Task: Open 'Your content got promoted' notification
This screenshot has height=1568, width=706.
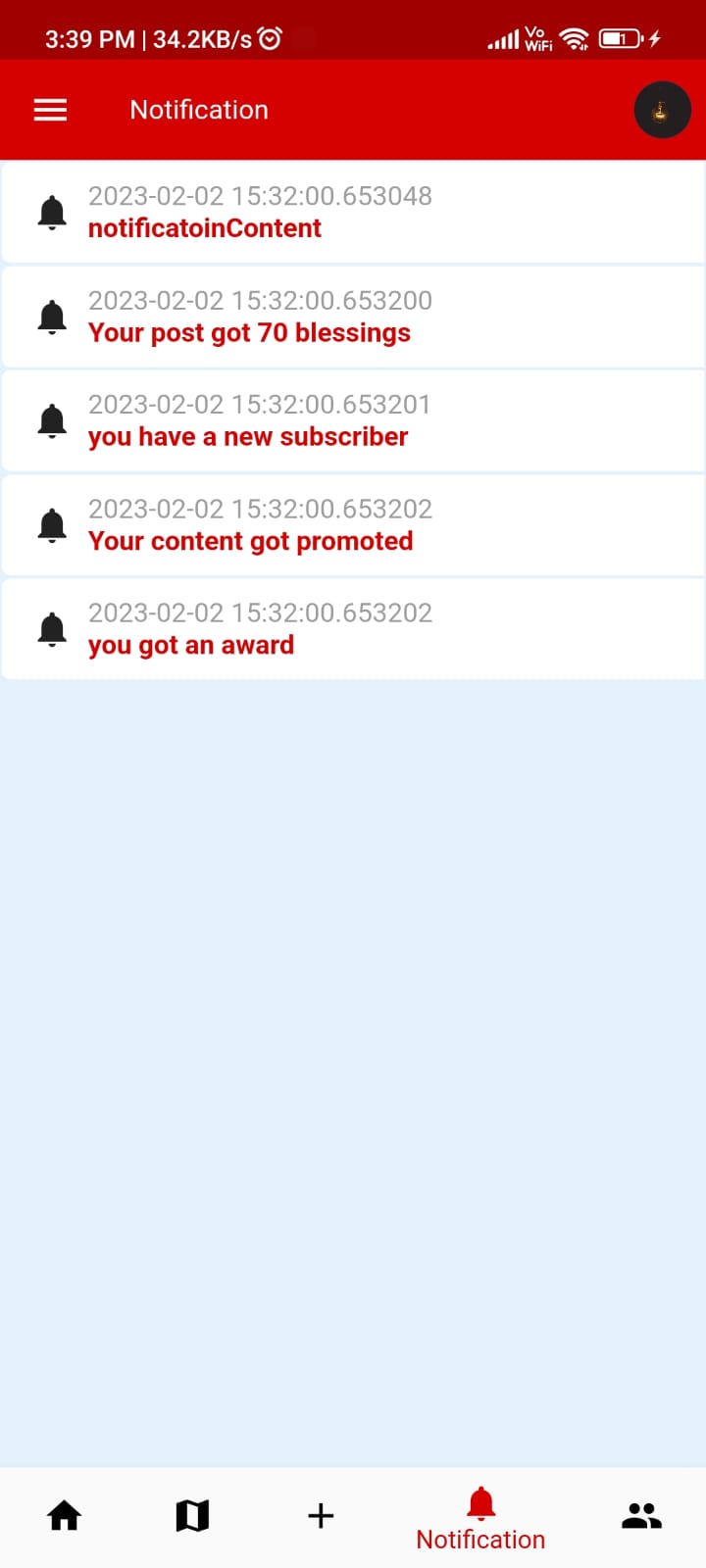Action: point(353,525)
